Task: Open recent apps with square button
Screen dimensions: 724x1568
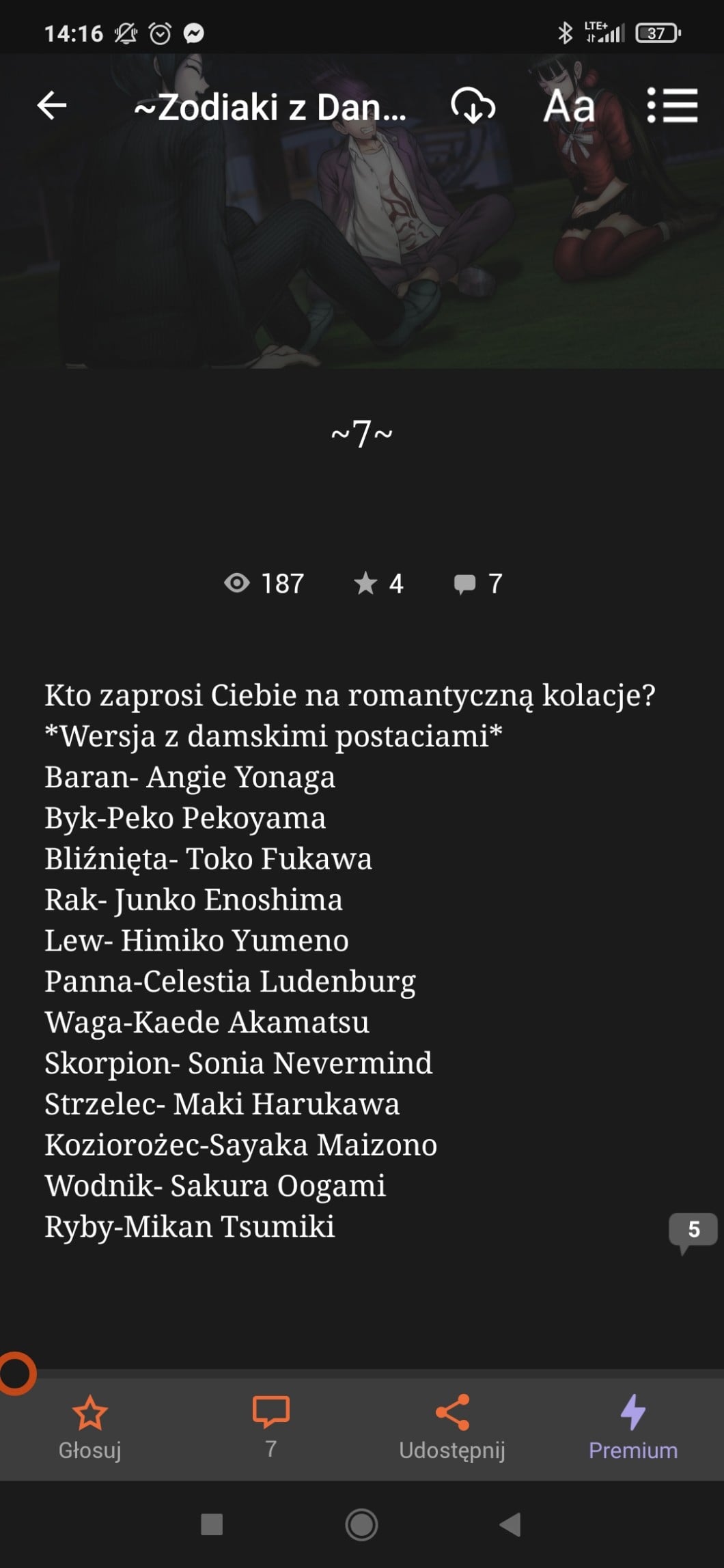Action: click(x=212, y=1524)
